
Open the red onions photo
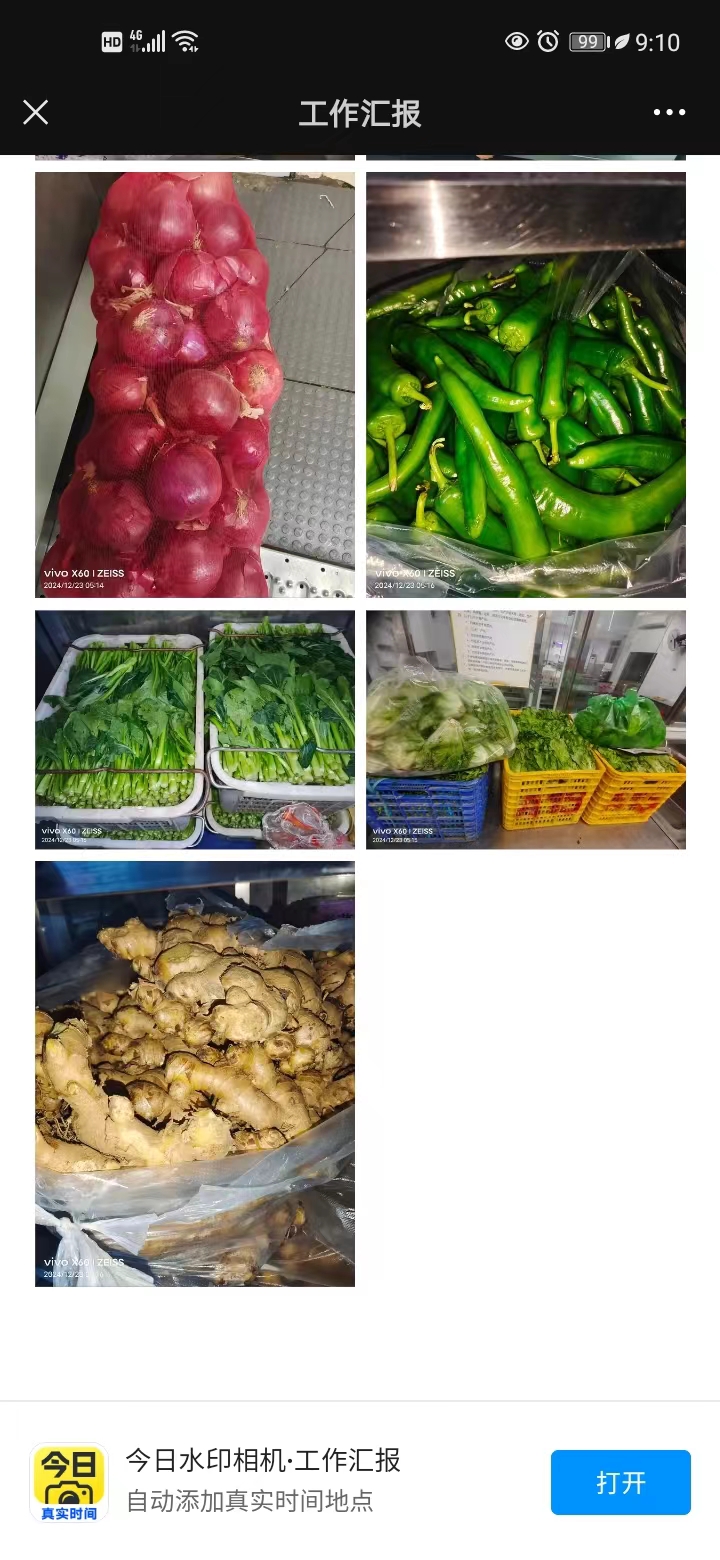click(x=195, y=385)
